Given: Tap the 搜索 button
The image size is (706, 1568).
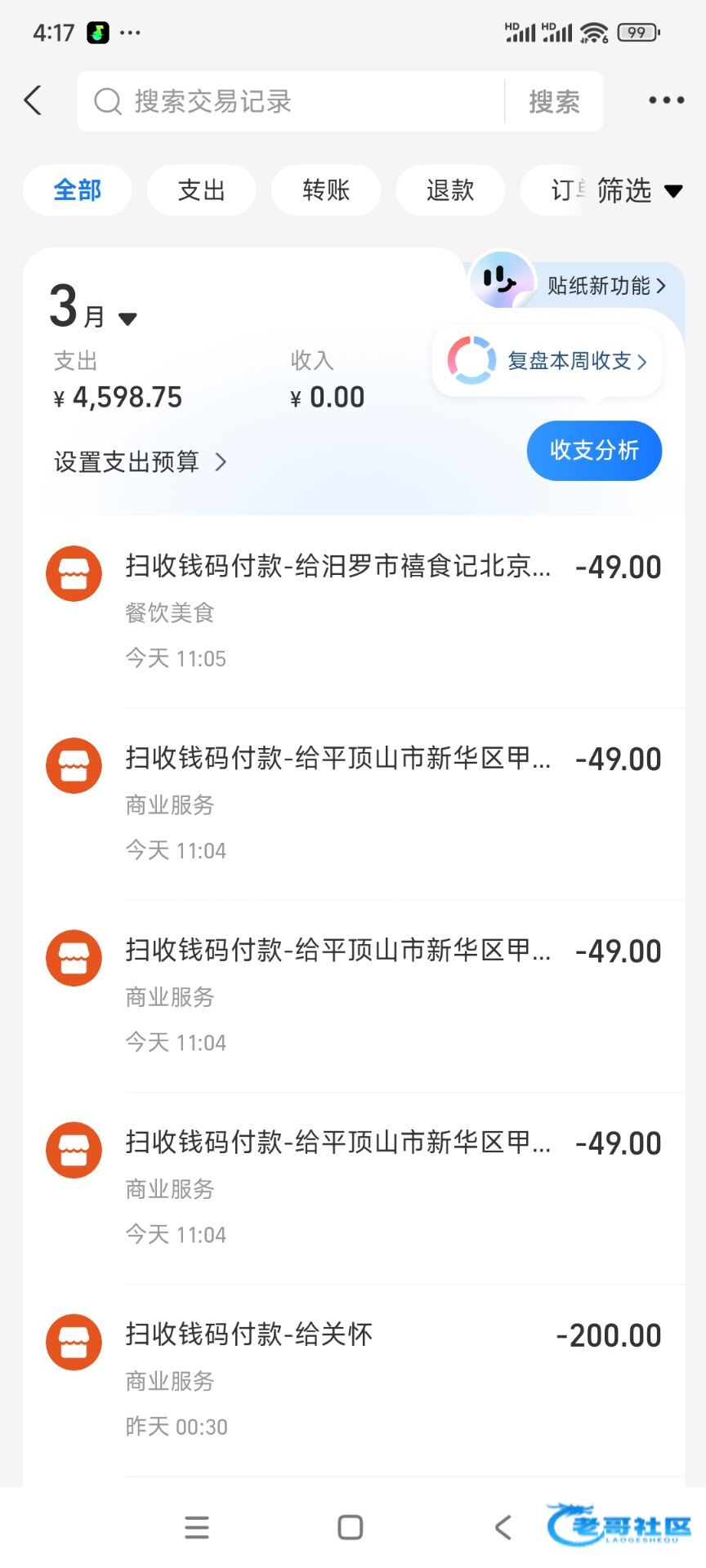Looking at the screenshot, I should click(554, 101).
